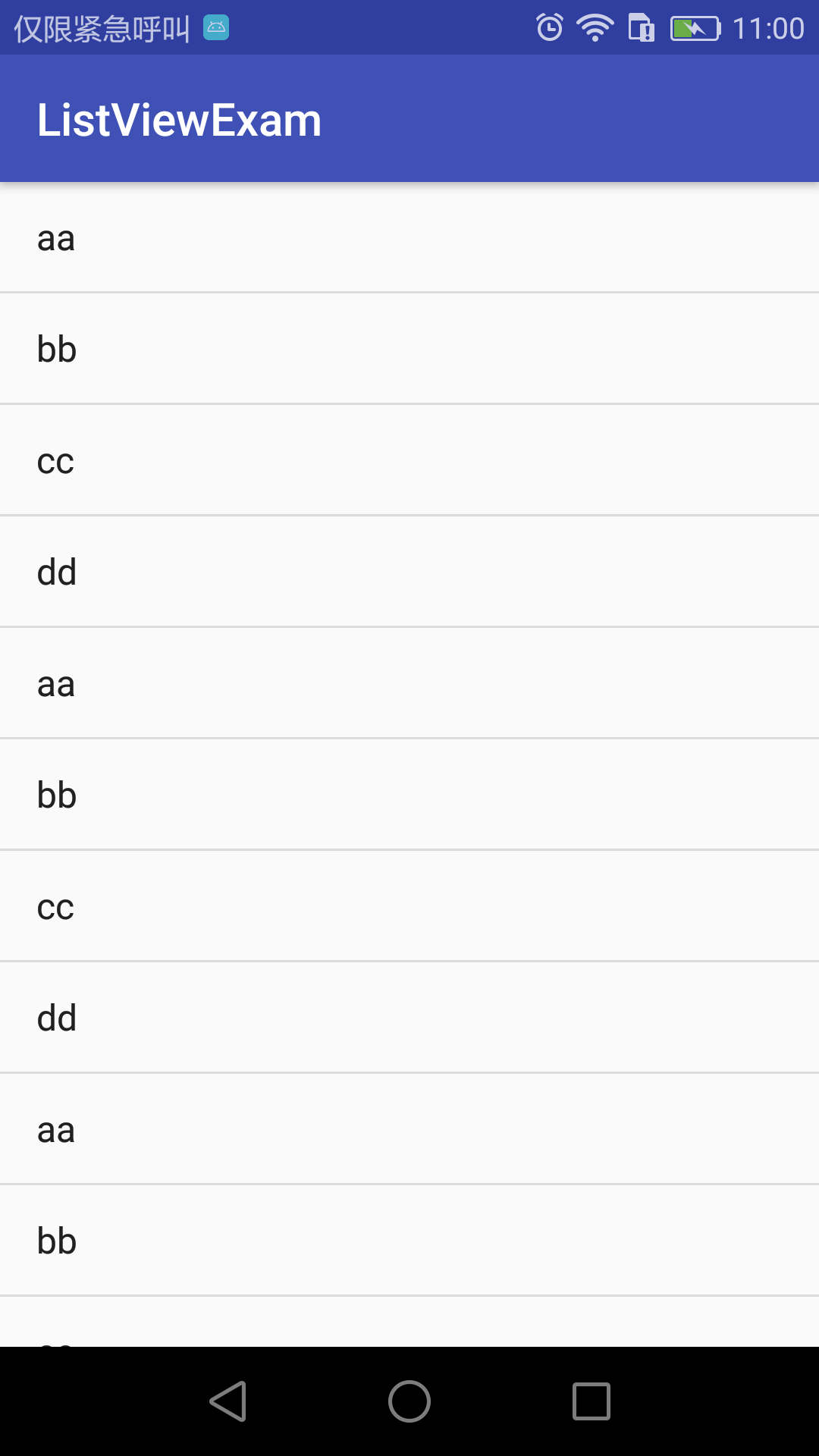Tap the Back navigation icon
Image resolution: width=819 pixels, height=1456 pixels.
[x=229, y=1400]
